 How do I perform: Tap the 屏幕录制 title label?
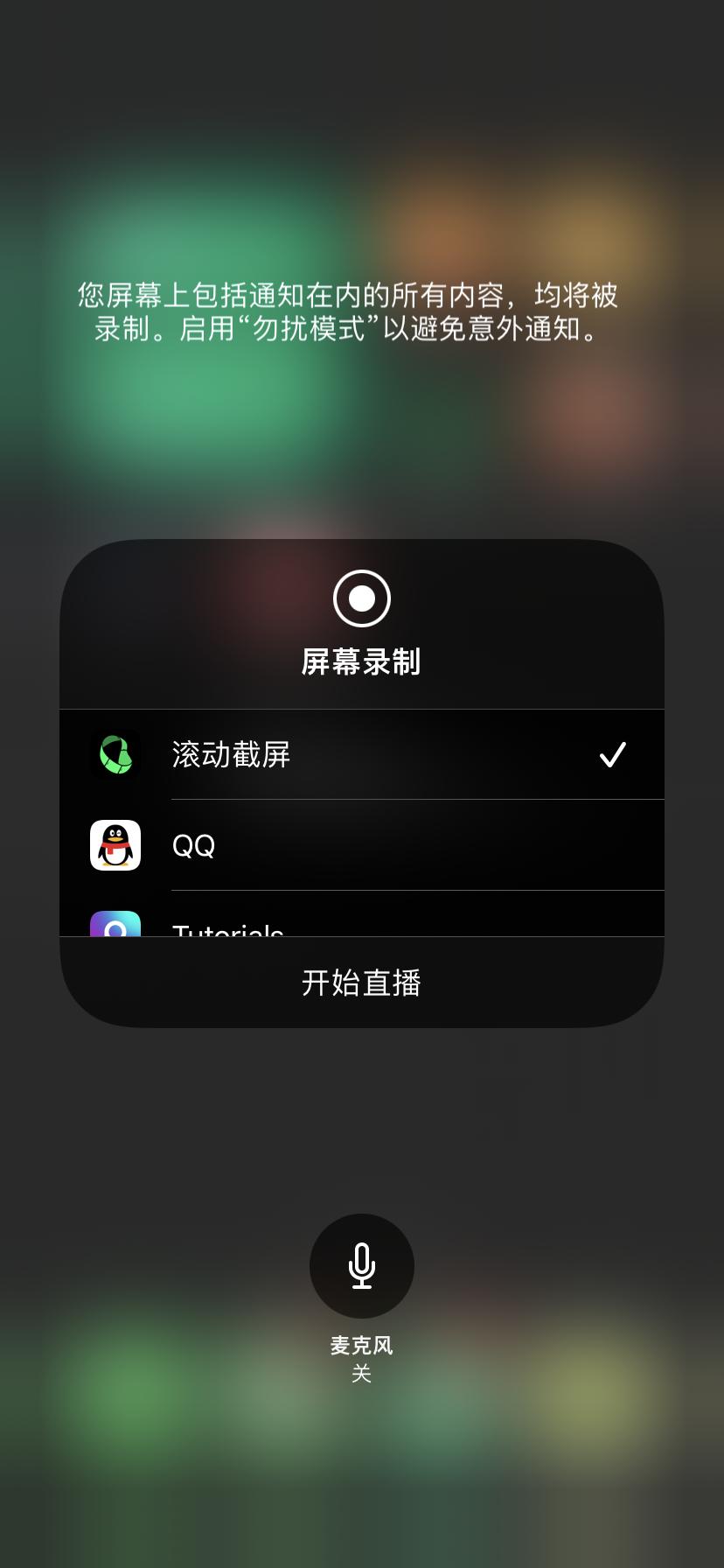click(361, 663)
